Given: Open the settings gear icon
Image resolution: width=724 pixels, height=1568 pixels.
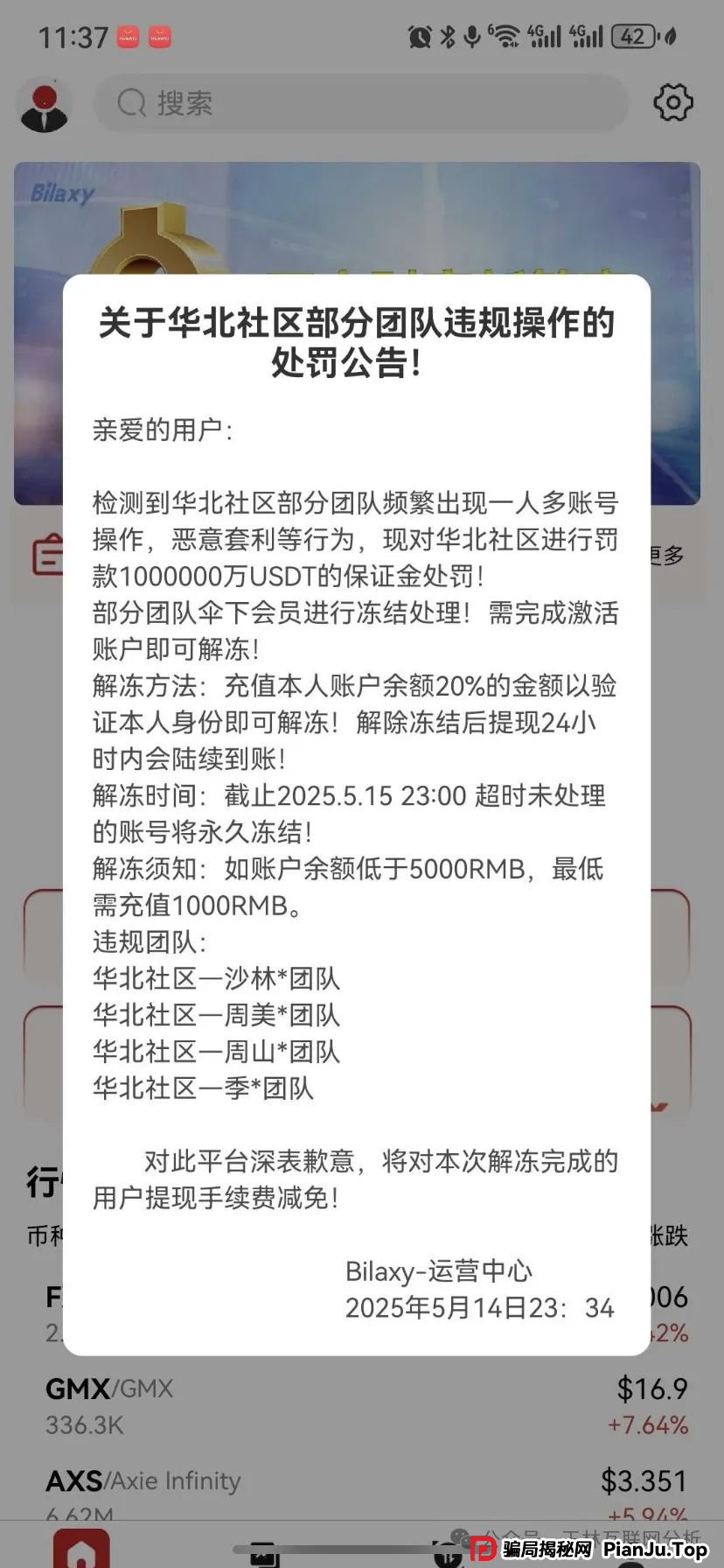Looking at the screenshot, I should point(672,102).
